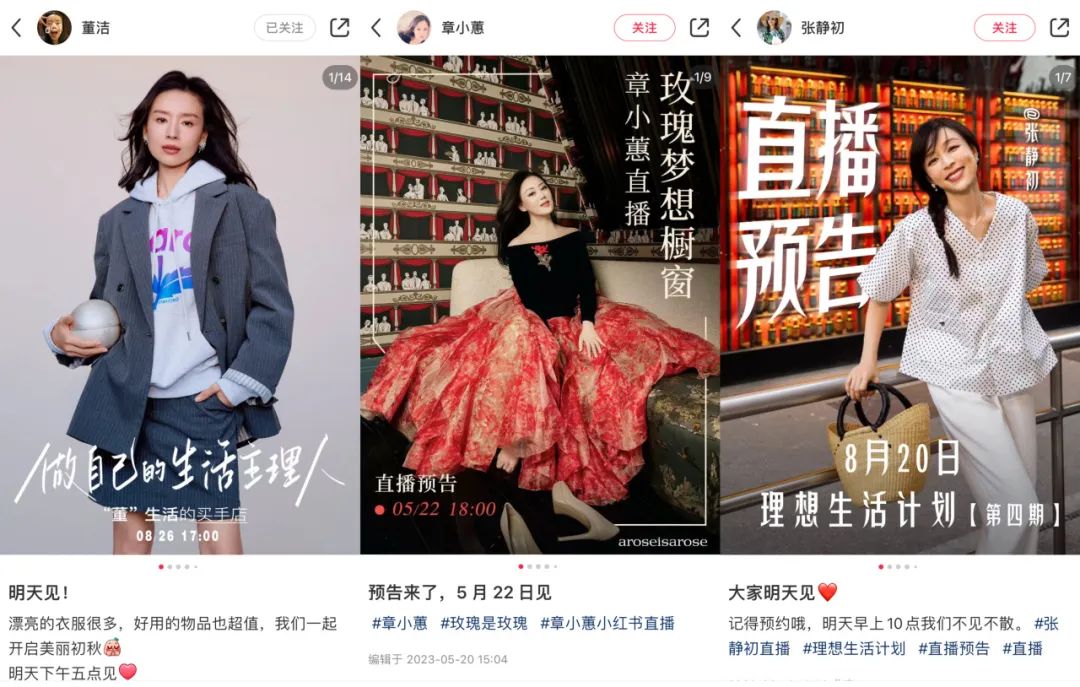Follow 章小蕙 with the 关注 button
1080x687 pixels.
(x=644, y=28)
